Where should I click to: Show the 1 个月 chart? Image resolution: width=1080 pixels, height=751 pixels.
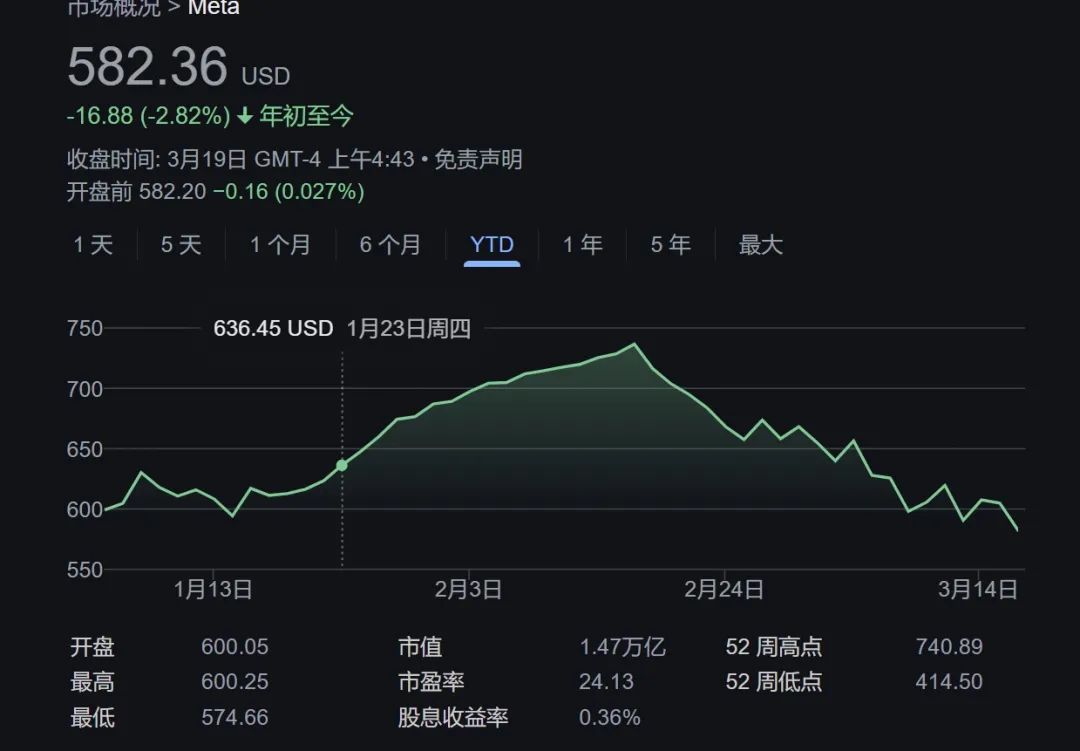(x=280, y=245)
